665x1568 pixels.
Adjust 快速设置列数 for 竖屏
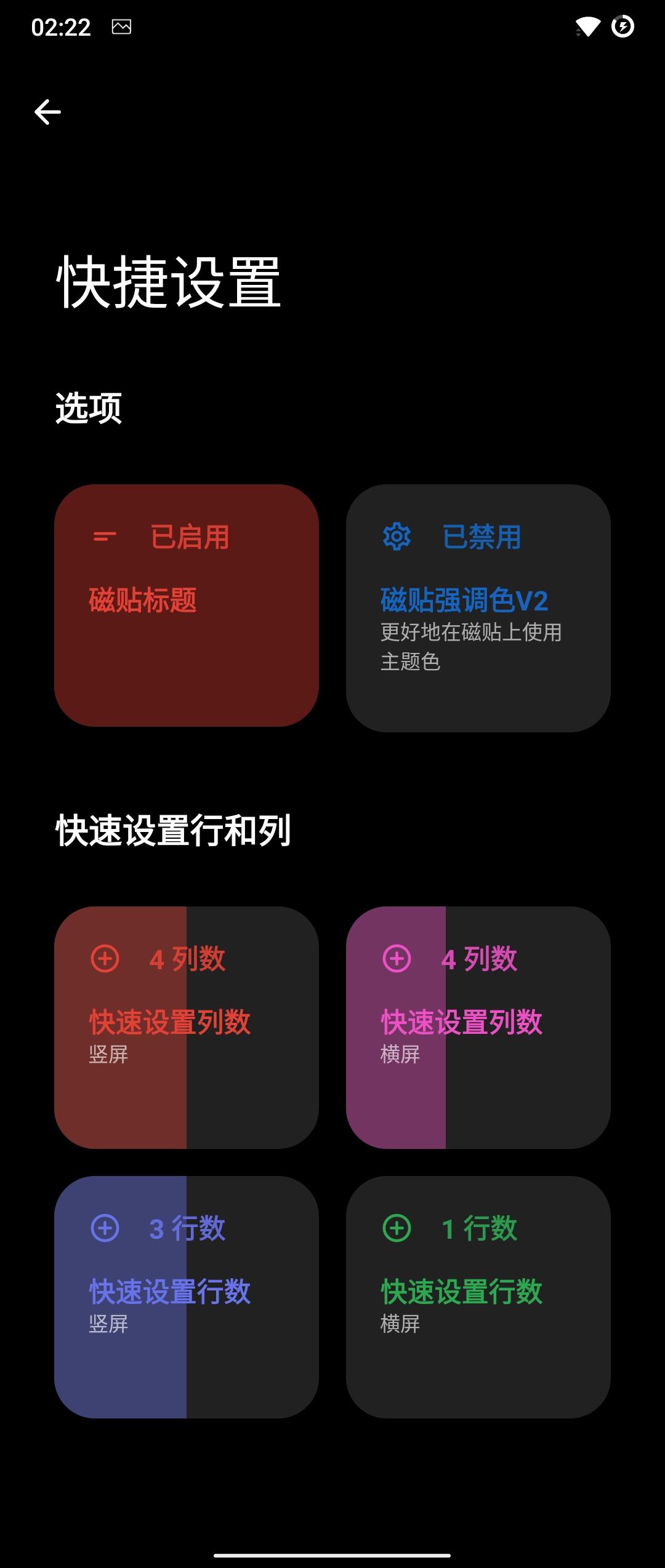click(x=186, y=1027)
